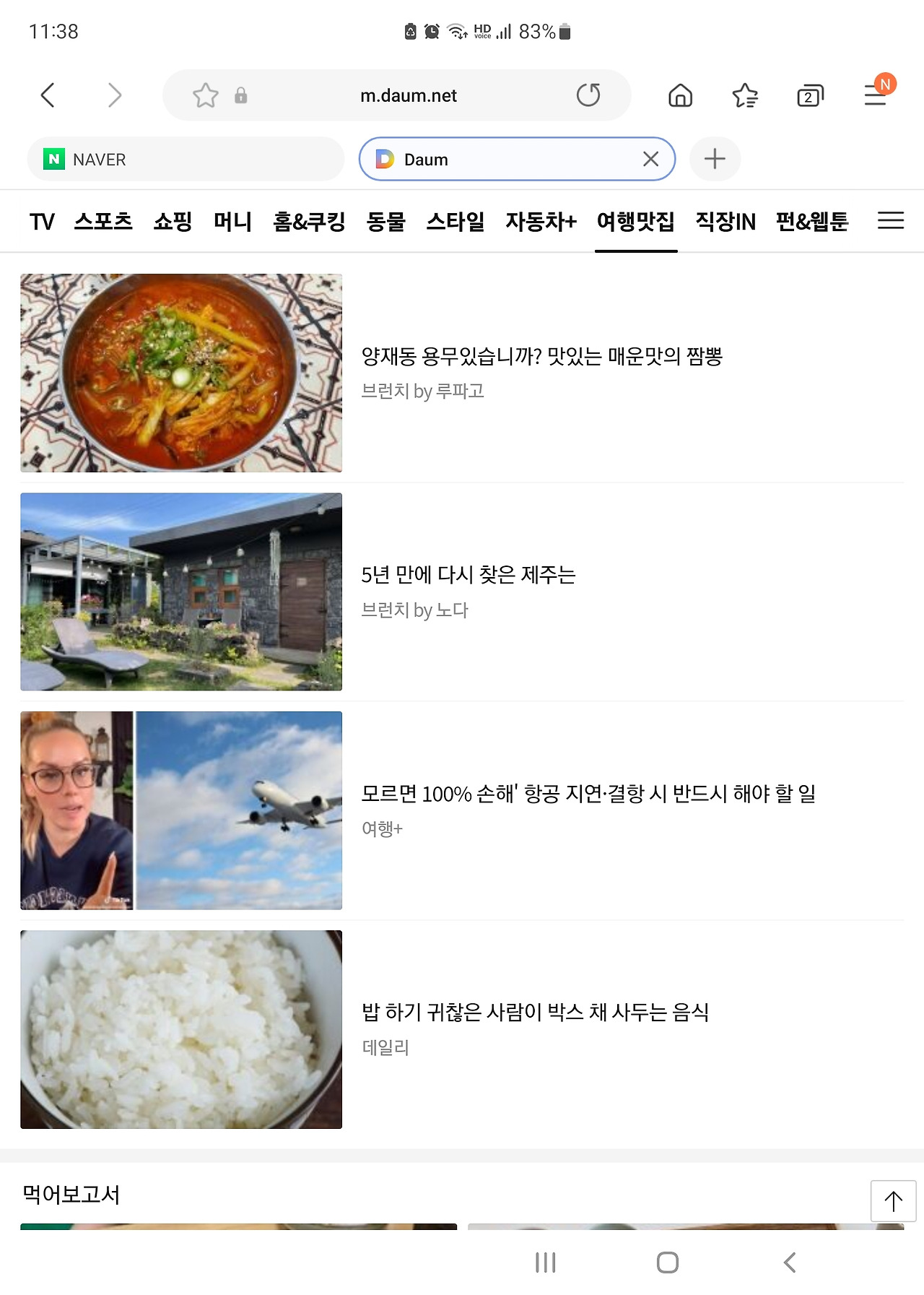Expand the full category menu
Viewport: 924px width, 1295px height.
tap(891, 220)
